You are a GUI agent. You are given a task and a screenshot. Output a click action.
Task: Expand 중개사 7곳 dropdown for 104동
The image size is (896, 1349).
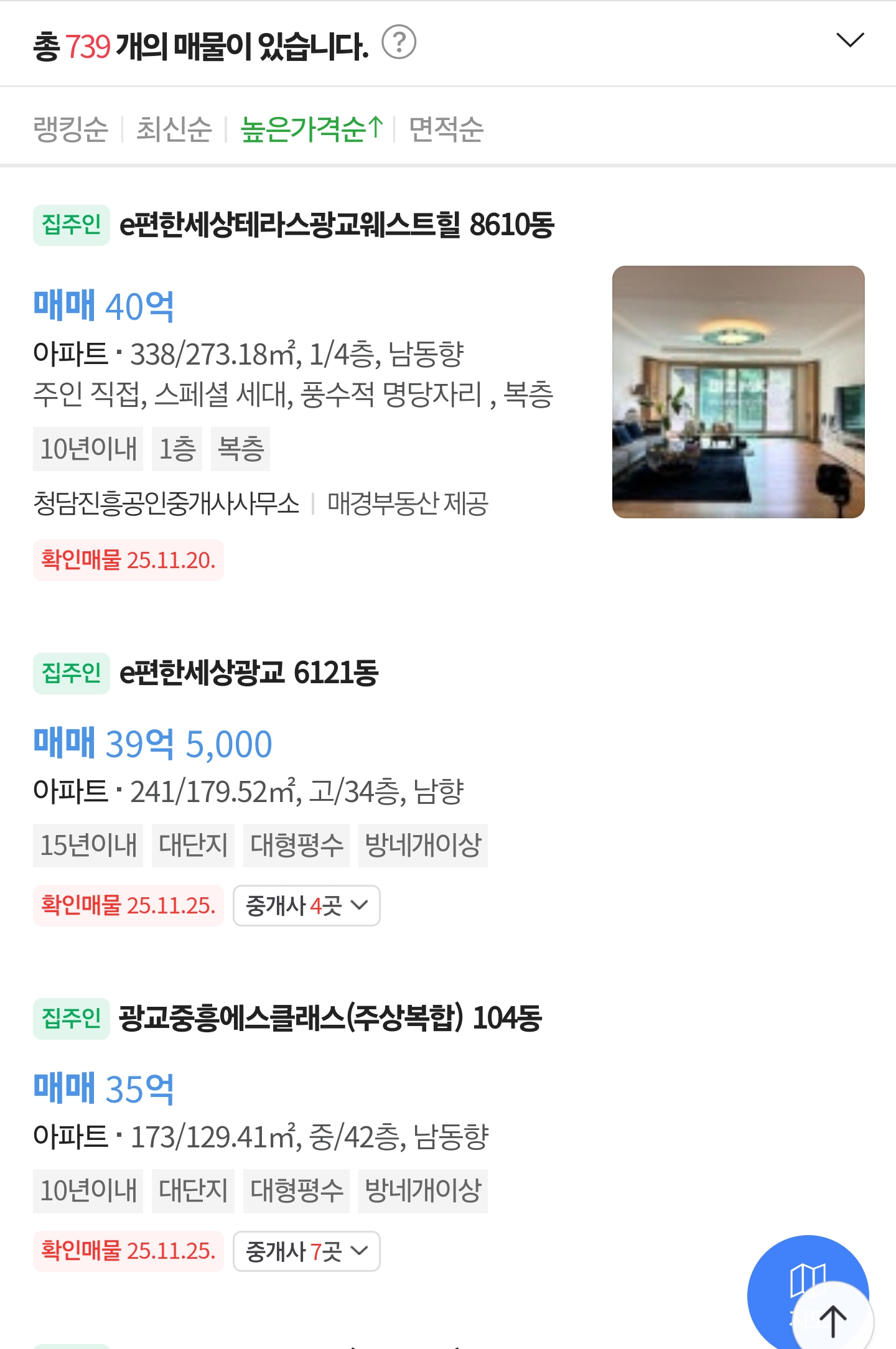306,1251
